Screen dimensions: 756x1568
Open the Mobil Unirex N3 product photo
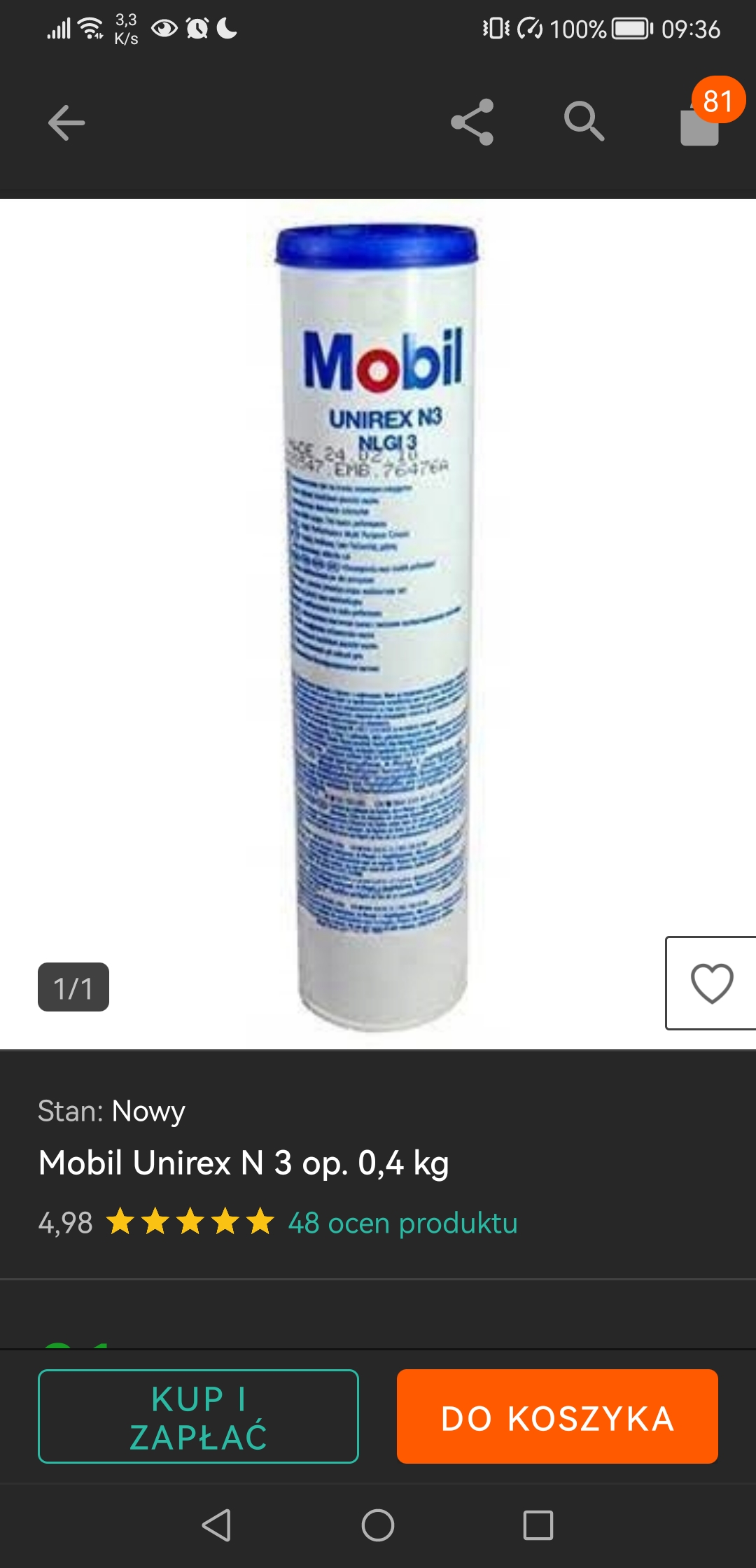point(378,623)
